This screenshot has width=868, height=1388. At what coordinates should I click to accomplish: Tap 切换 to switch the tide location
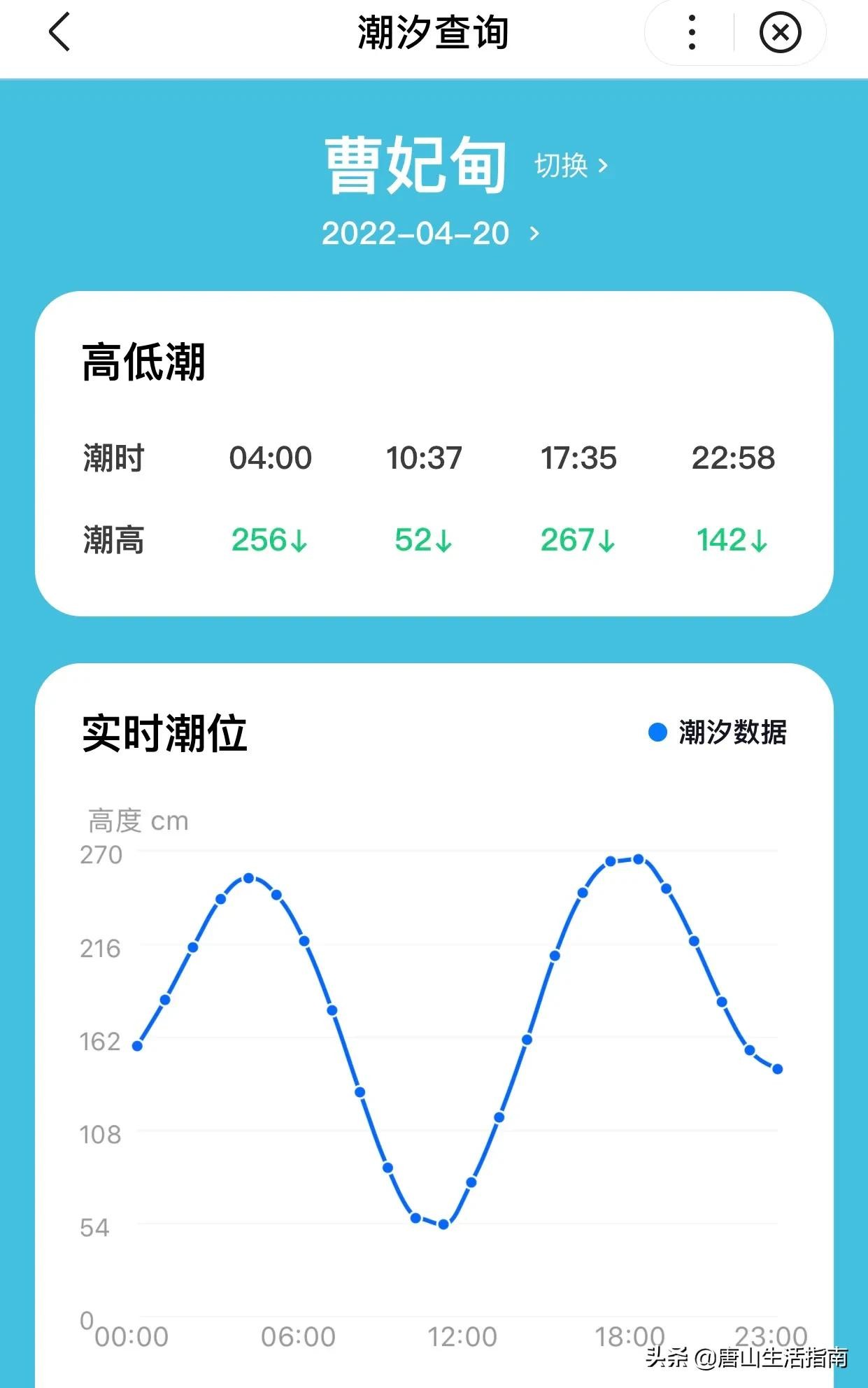tap(571, 166)
